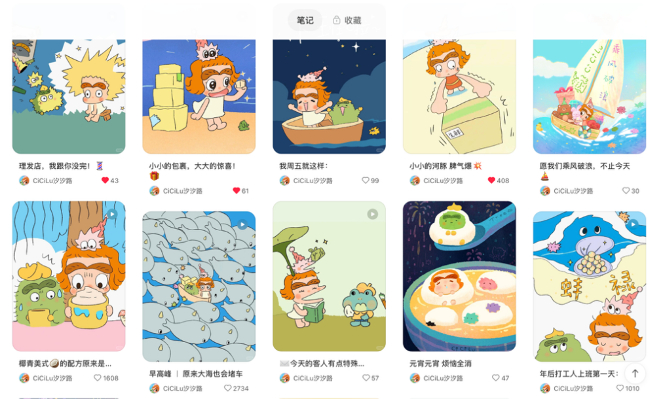
Task: Open the note 元宵元宵 烦恼全消
Action: pos(459,276)
